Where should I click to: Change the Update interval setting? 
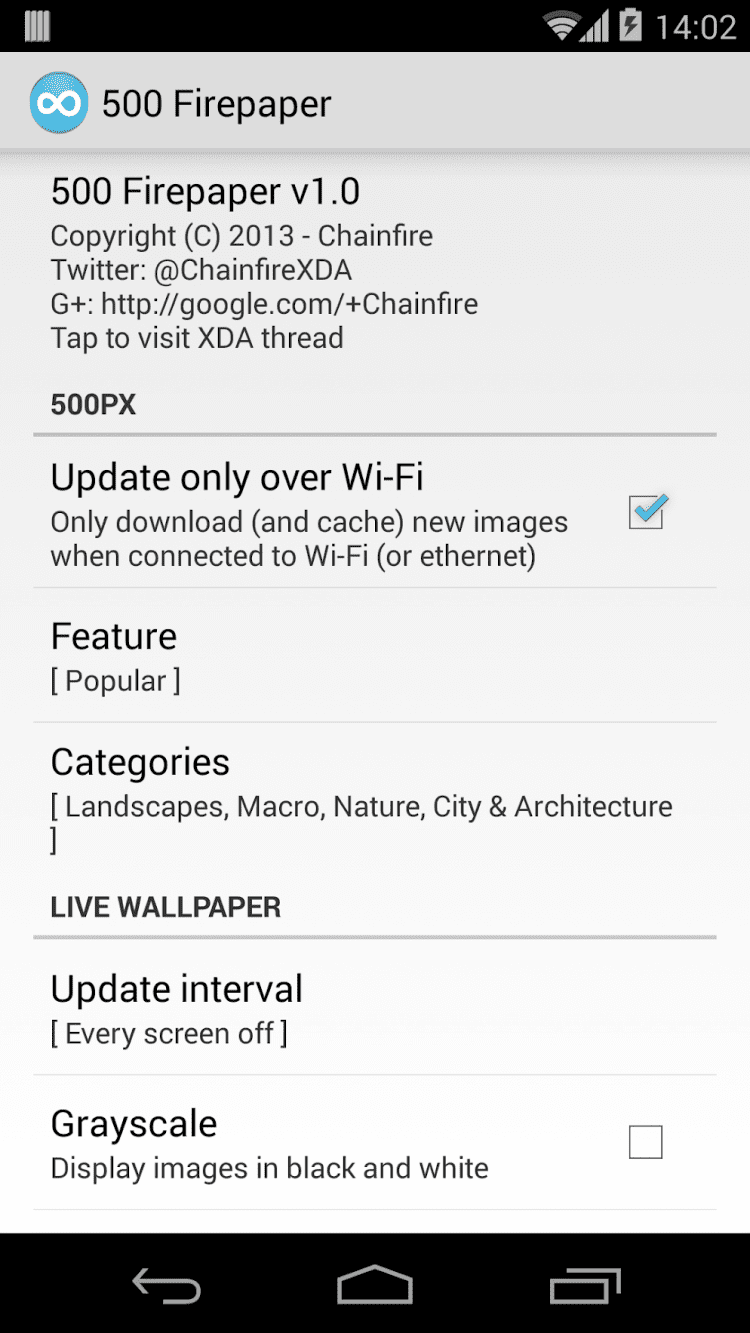(x=374, y=1008)
